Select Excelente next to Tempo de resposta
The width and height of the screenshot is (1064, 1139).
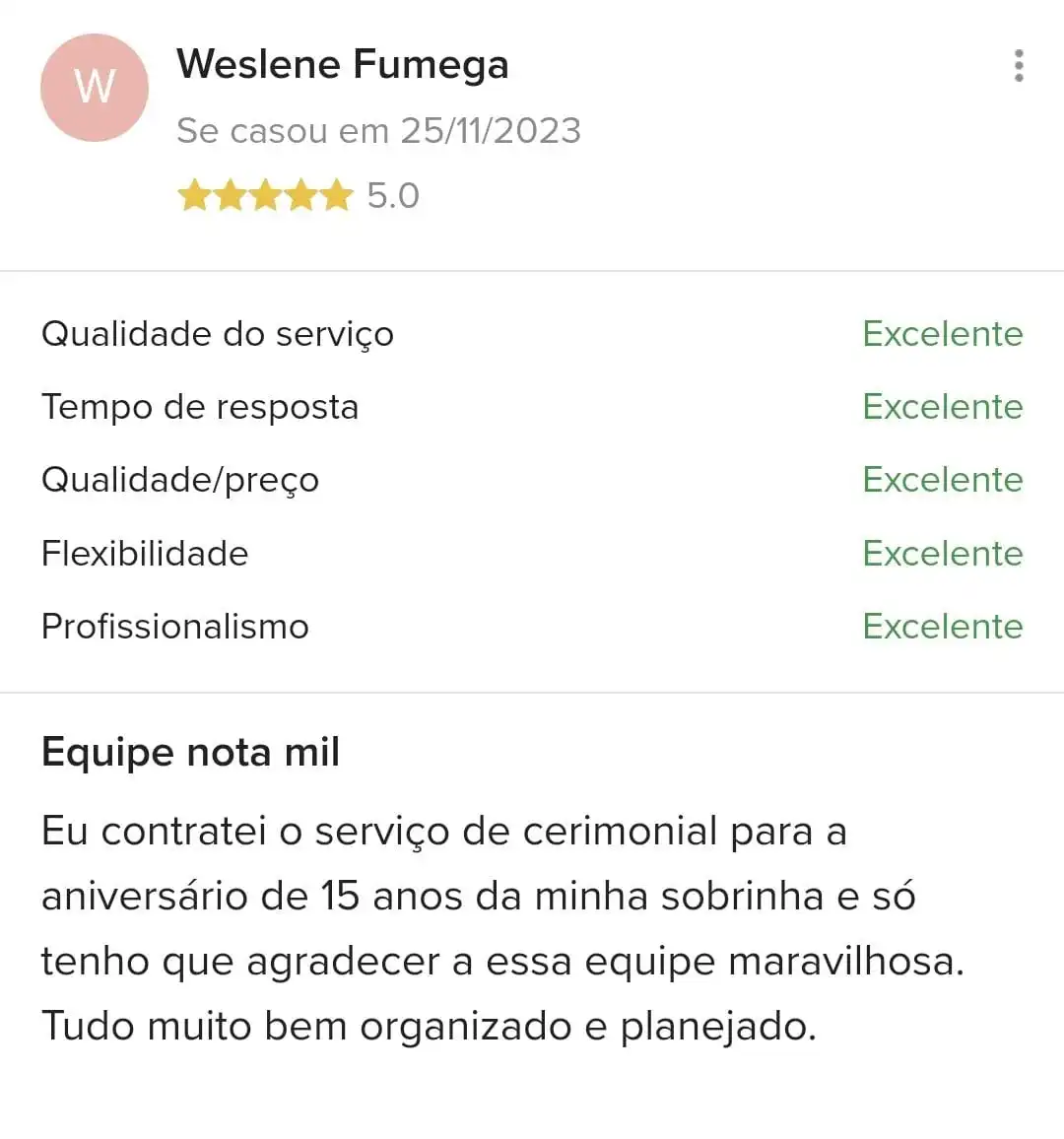pyautogui.click(x=942, y=406)
